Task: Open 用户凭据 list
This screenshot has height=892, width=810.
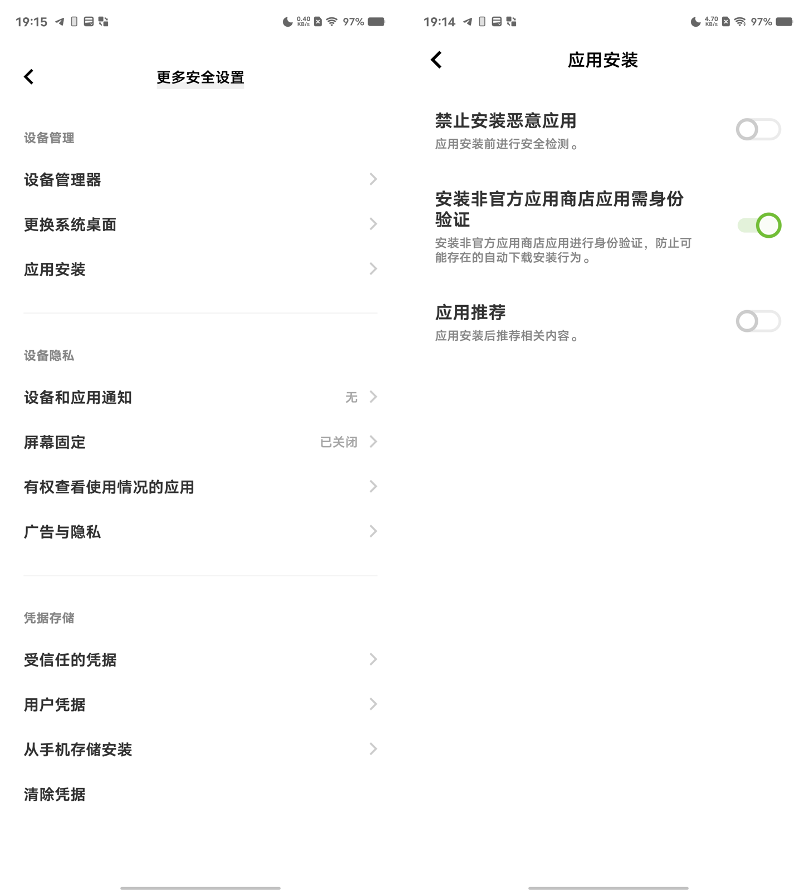Action: pos(200,705)
